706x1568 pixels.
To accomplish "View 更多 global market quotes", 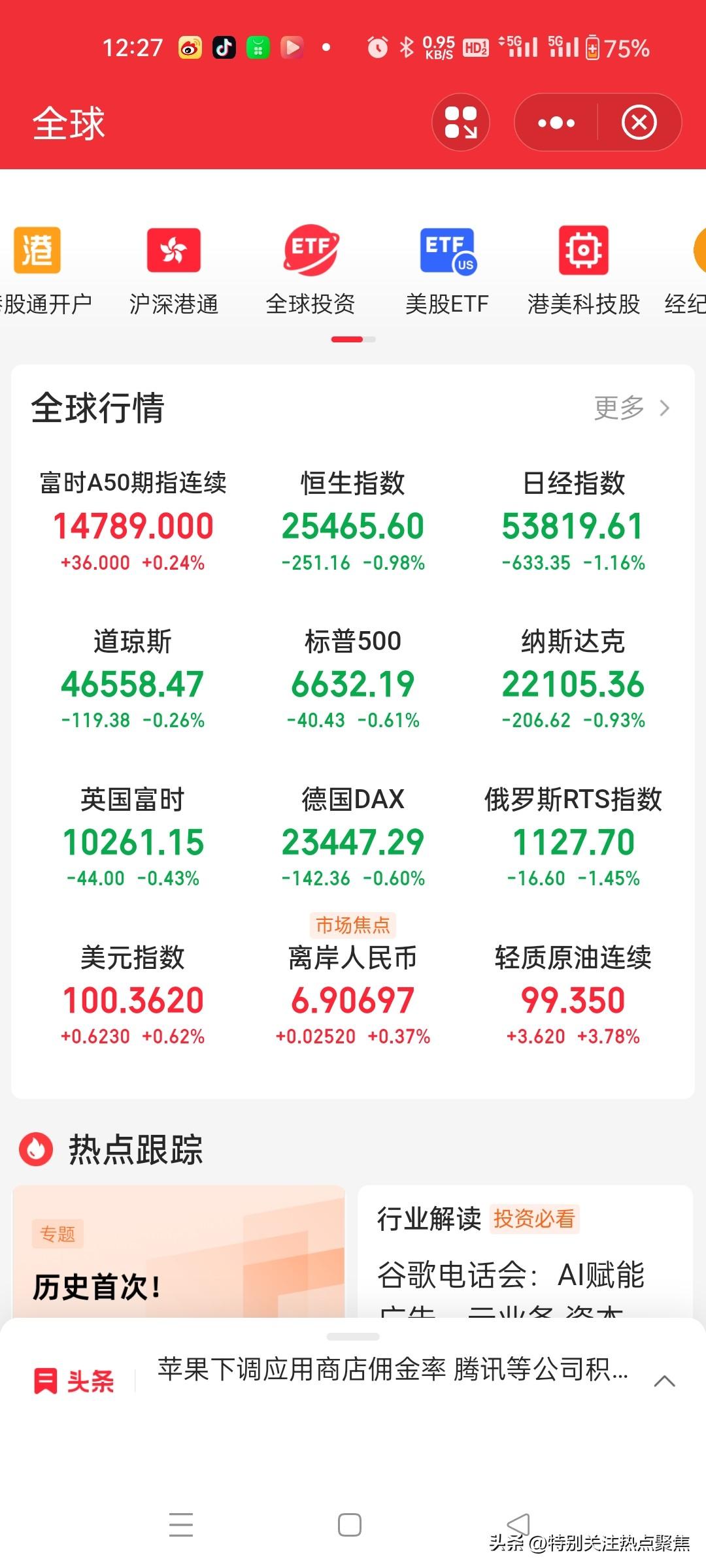I will pos(631,408).
